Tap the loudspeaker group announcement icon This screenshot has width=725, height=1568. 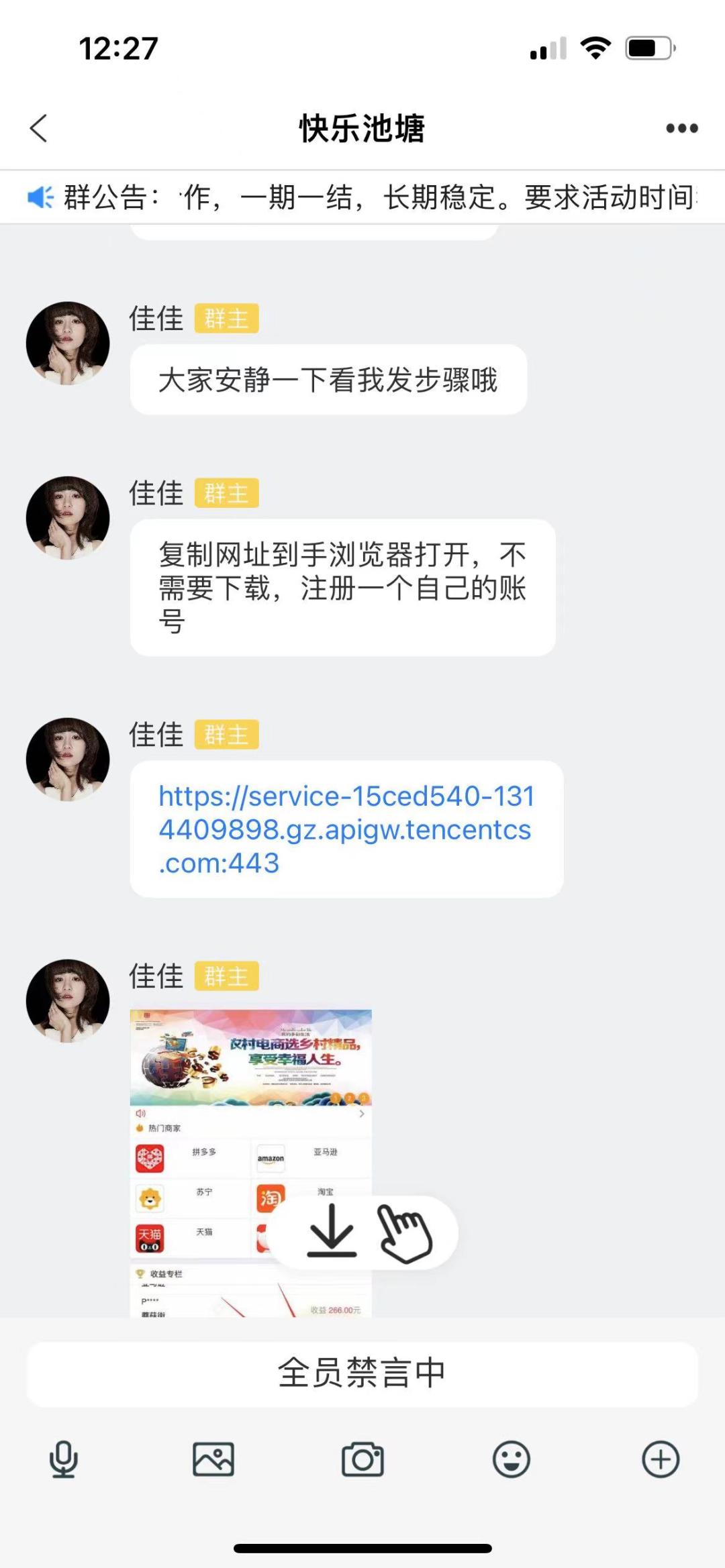[x=38, y=197]
